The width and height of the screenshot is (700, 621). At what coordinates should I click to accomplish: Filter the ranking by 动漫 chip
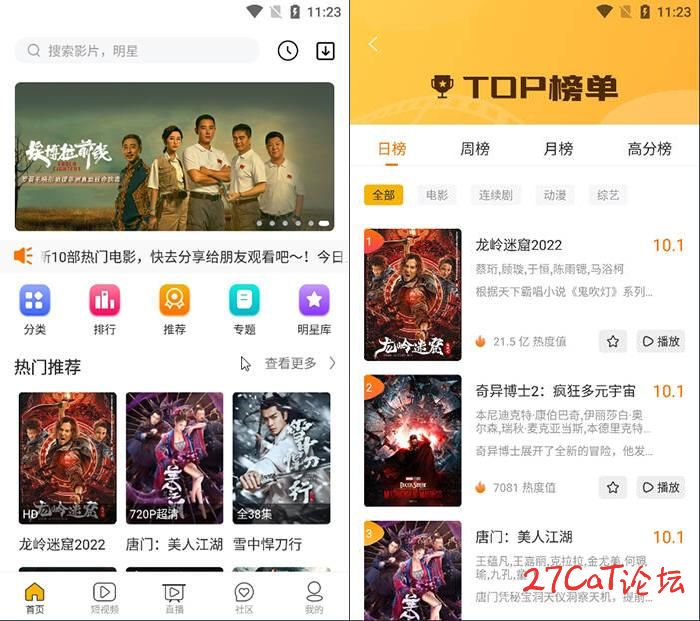pyautogui.click(x=553, y=195)
